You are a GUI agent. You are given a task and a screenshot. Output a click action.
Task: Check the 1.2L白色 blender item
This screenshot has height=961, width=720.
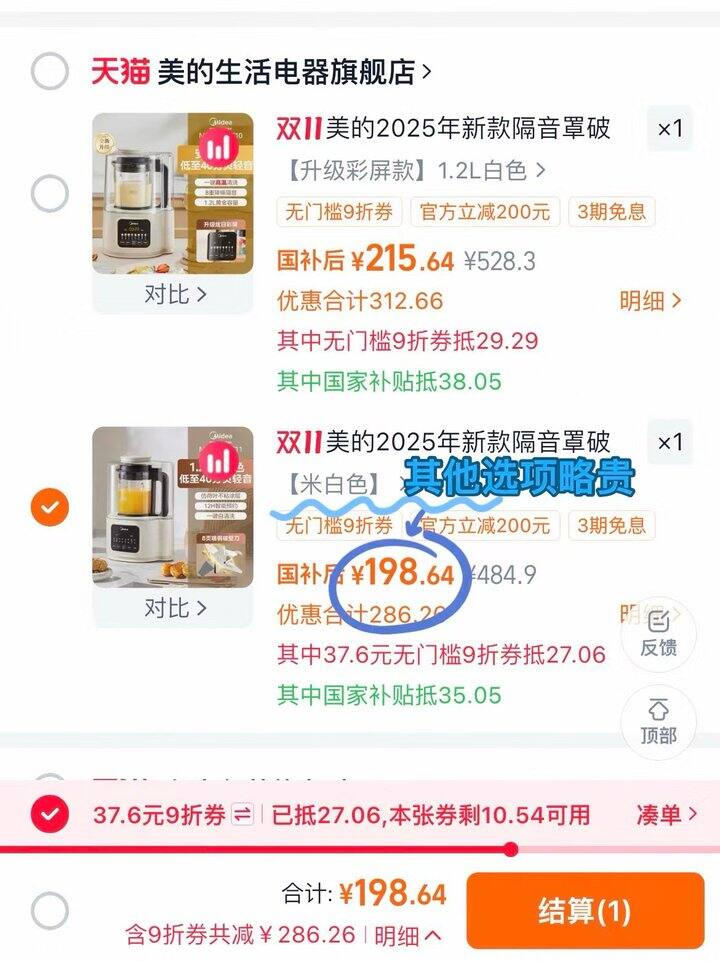[x=50, y=194]
